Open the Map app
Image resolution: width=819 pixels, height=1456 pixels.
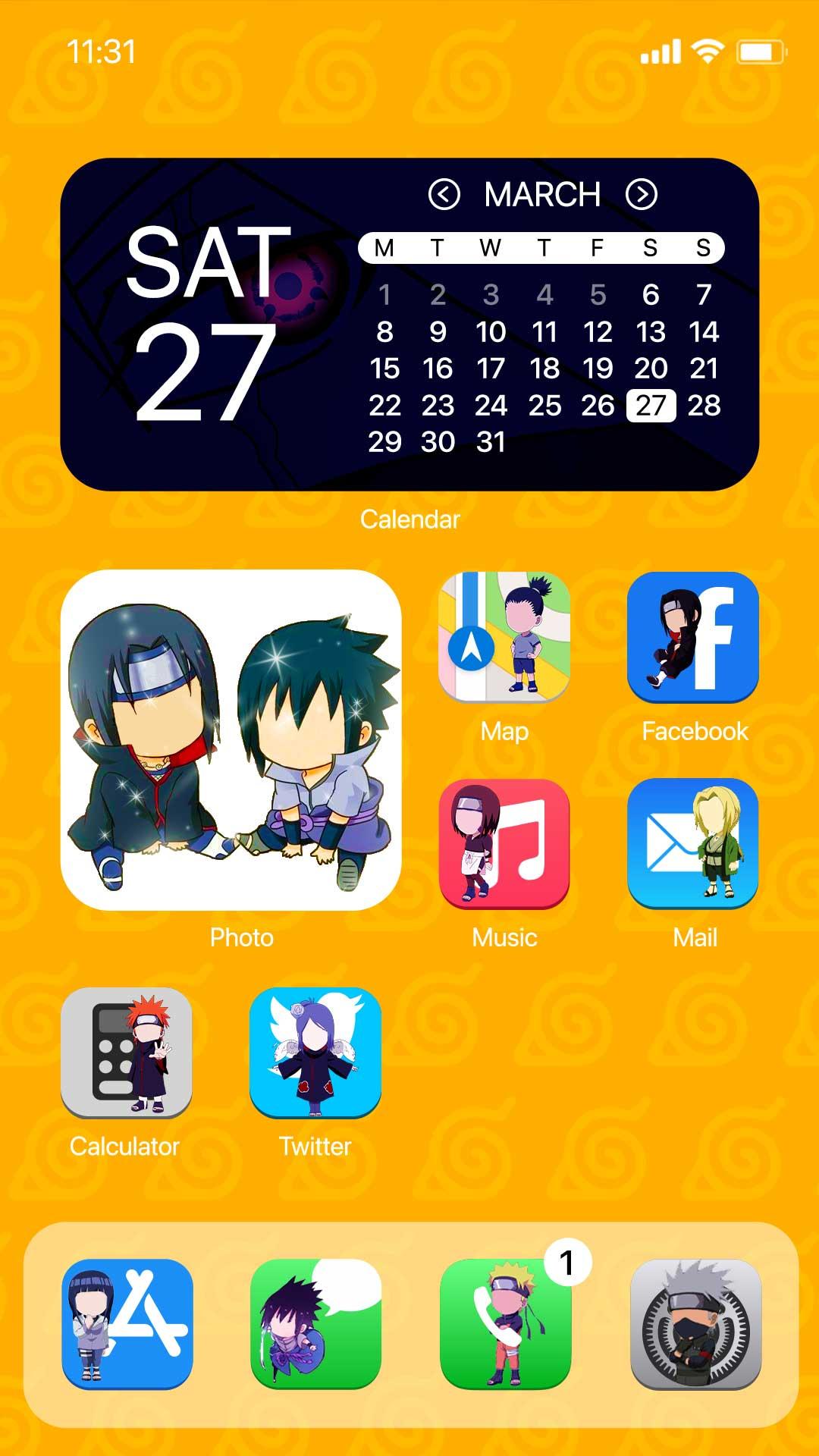click(504, 637)
